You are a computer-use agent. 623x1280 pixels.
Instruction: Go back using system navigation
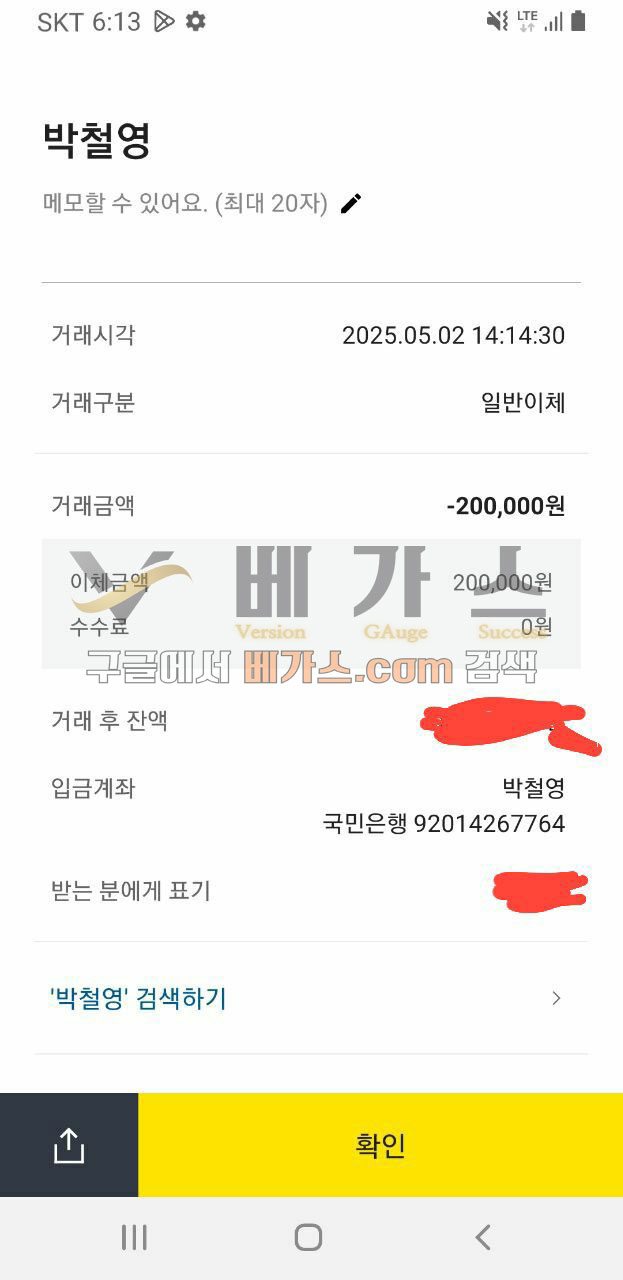pos(483,1238)
